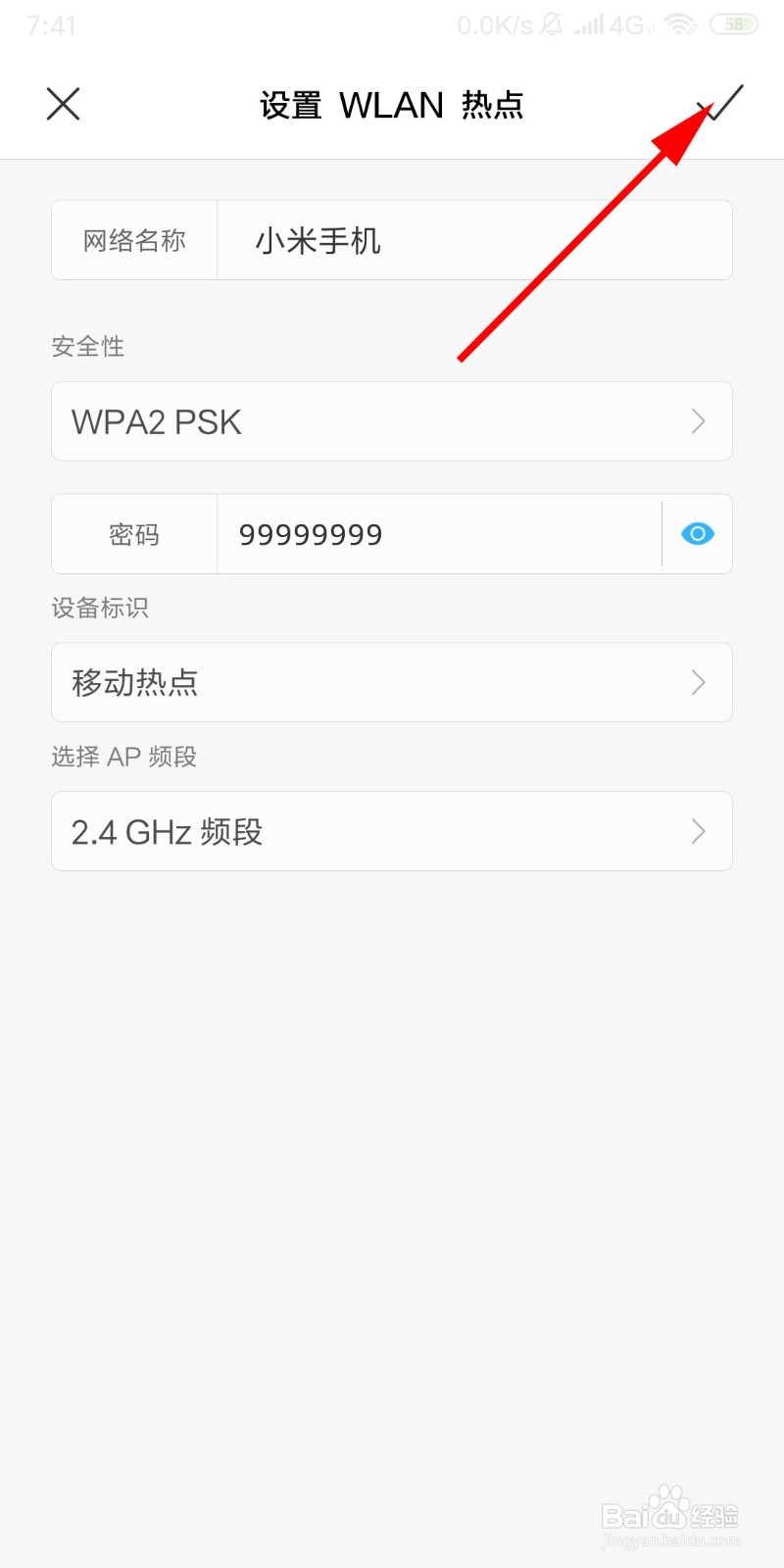The height and width of the screenshot is (1568, 784).
Task: Open the WPA2 PSK security options
Action: pyautogui.click(x=392, y=421)
